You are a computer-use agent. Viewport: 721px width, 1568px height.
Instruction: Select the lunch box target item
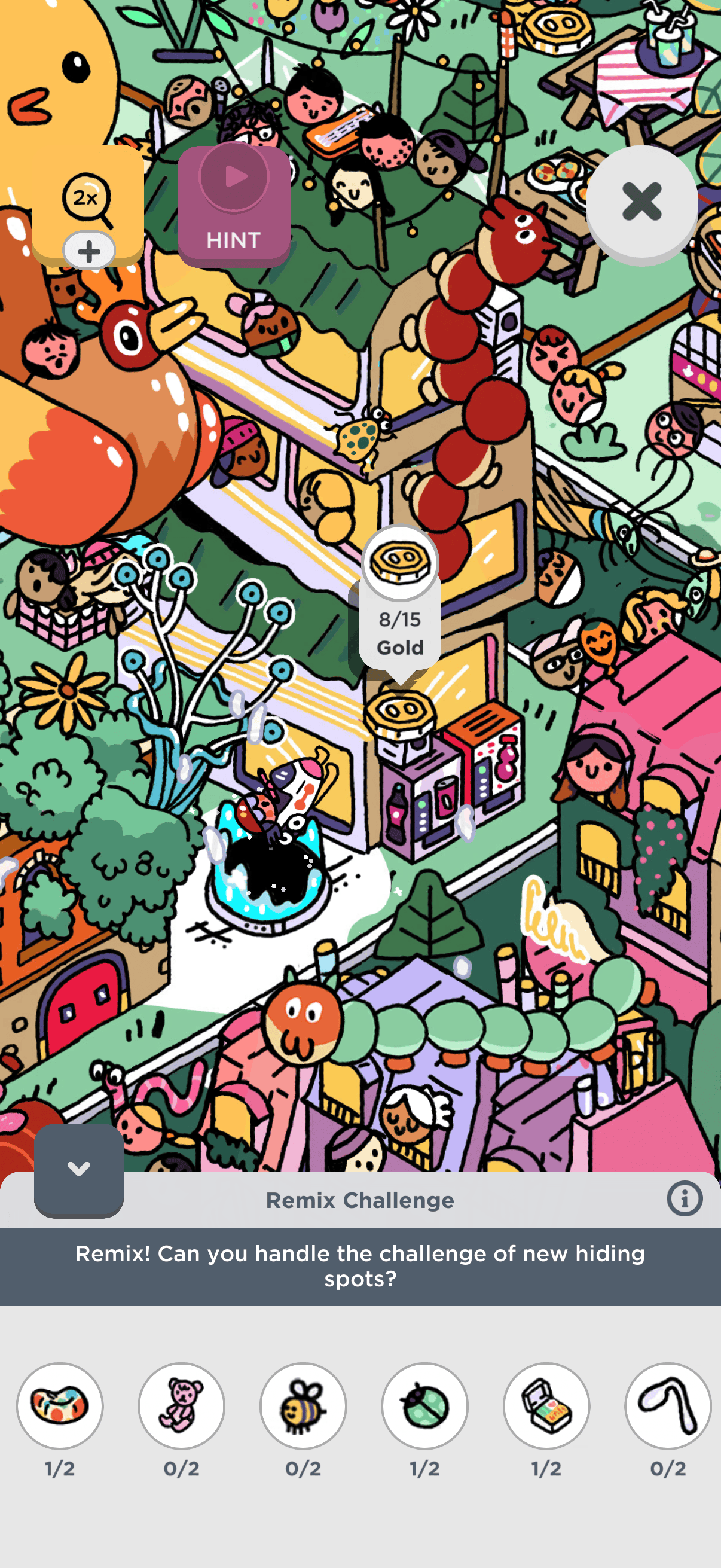pos(546,1405)
